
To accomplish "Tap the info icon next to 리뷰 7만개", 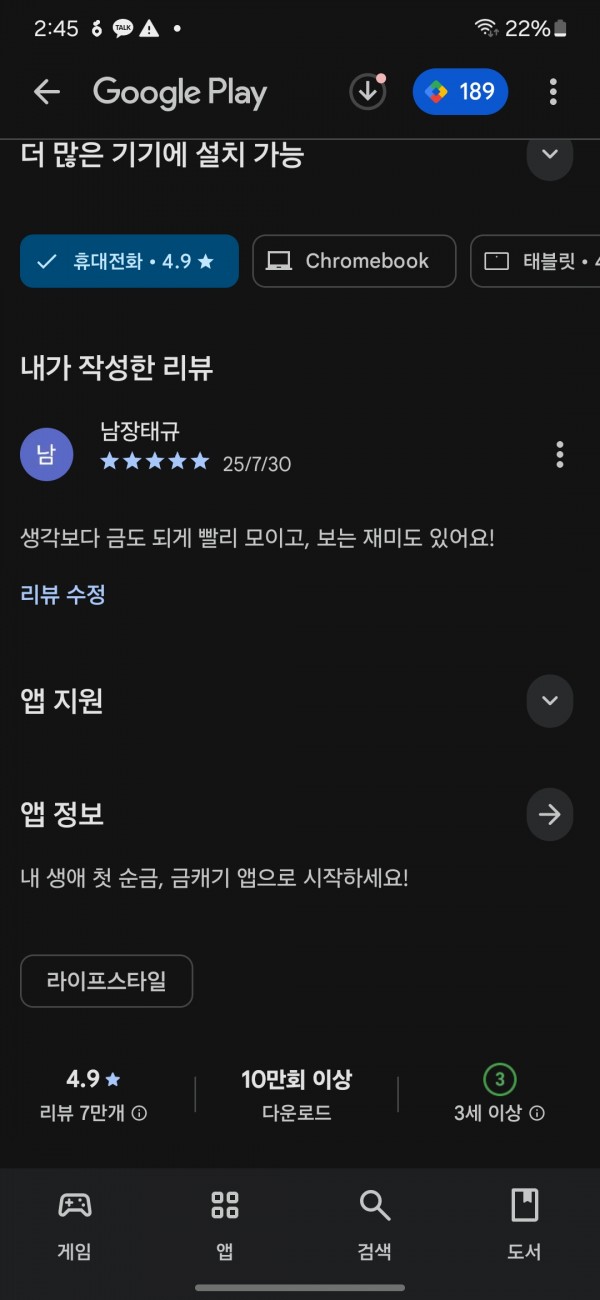I will tap(140, 1113).
